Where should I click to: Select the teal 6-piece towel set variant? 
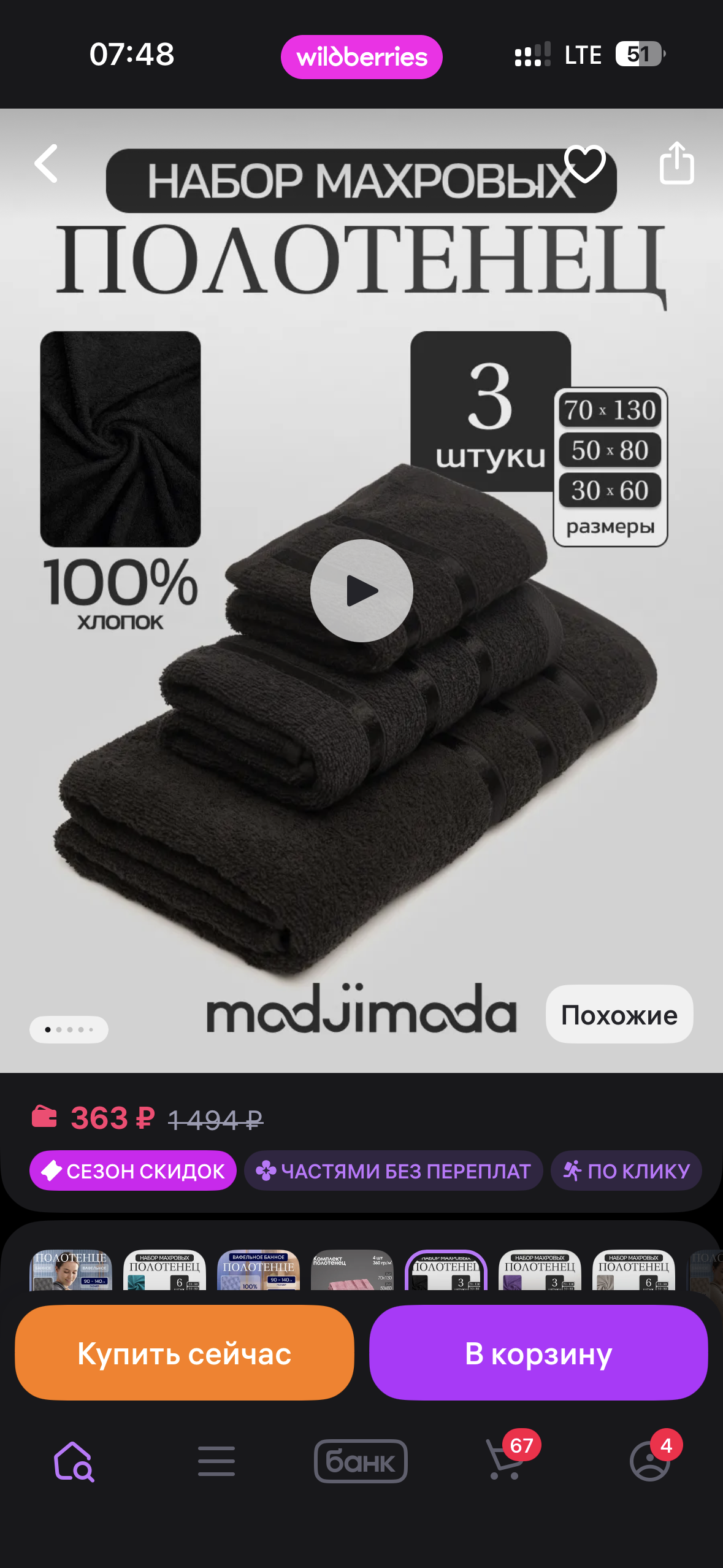click(164, 1271)
